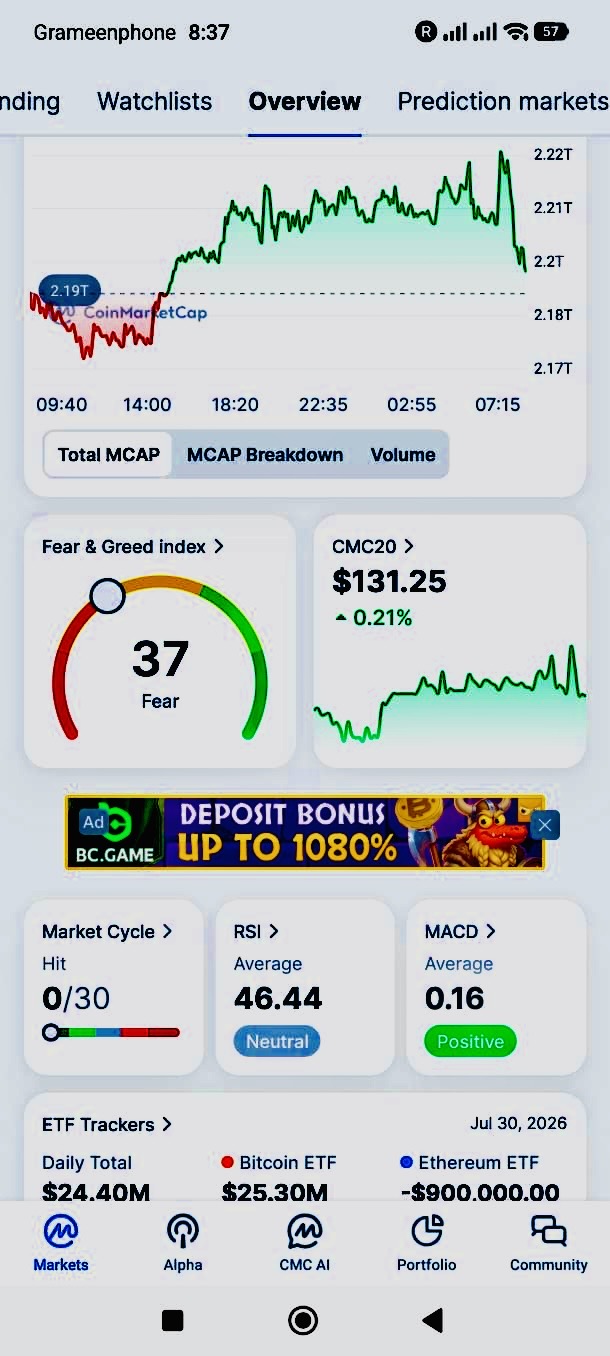The height and width of the screenshot is (1356, 610).
Task: Switch to the Watchlists tab
Action: click(154, 101)
